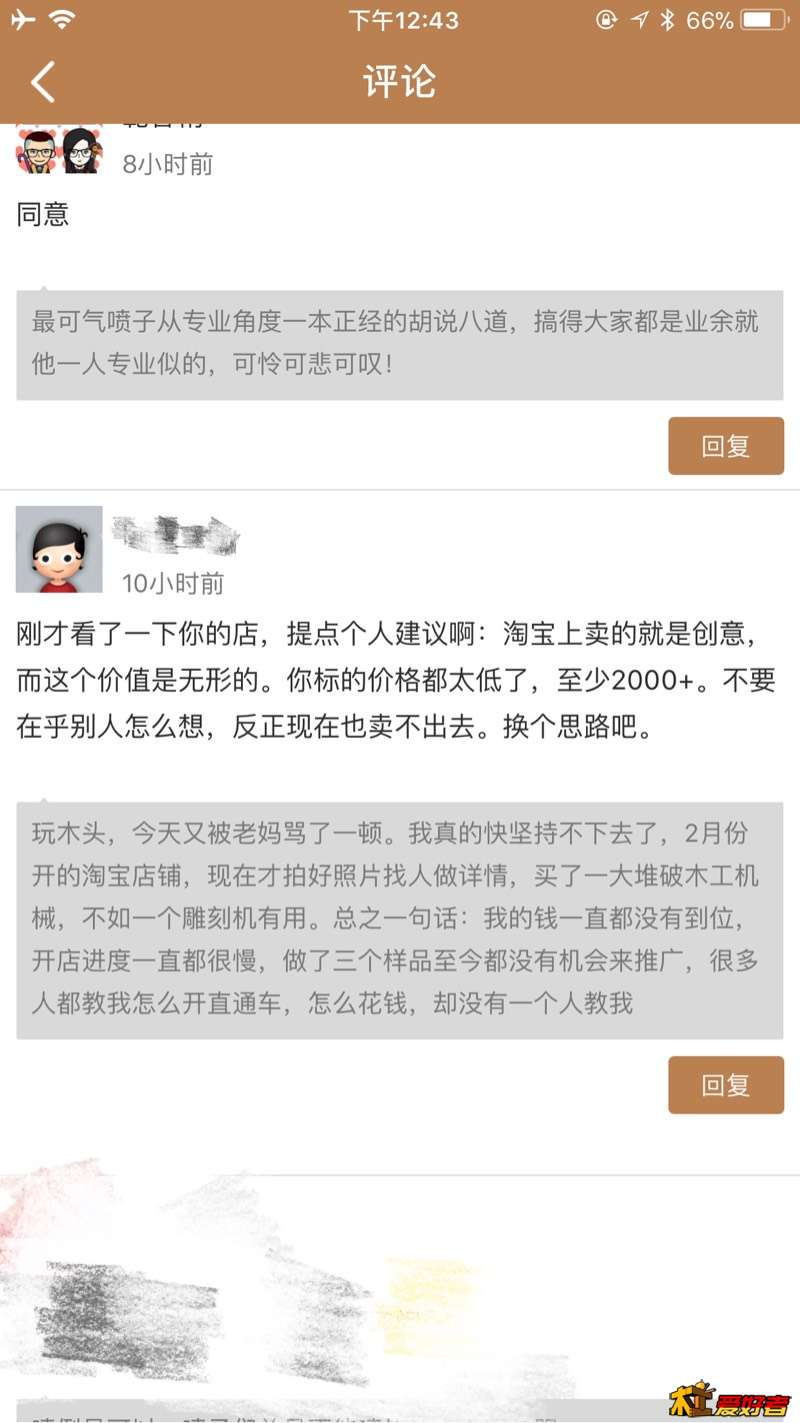Viewport: 800px width, 1423px height.
Task: Go back from the comments page
Action: point(43,82)
